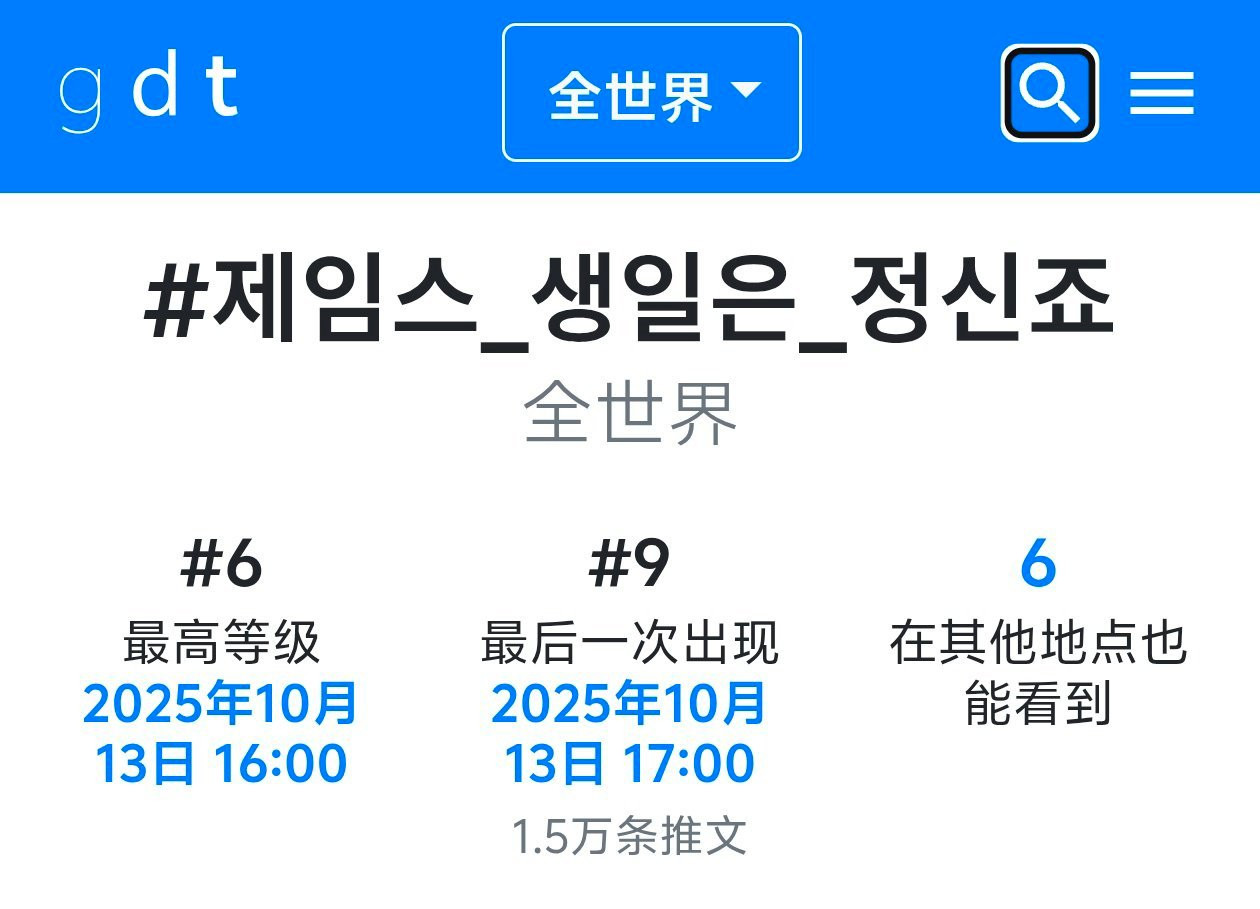Screen dimensions: 1260x909
Task: Expand the 全世界 location dropdown
Action: (x=652, y=93)
